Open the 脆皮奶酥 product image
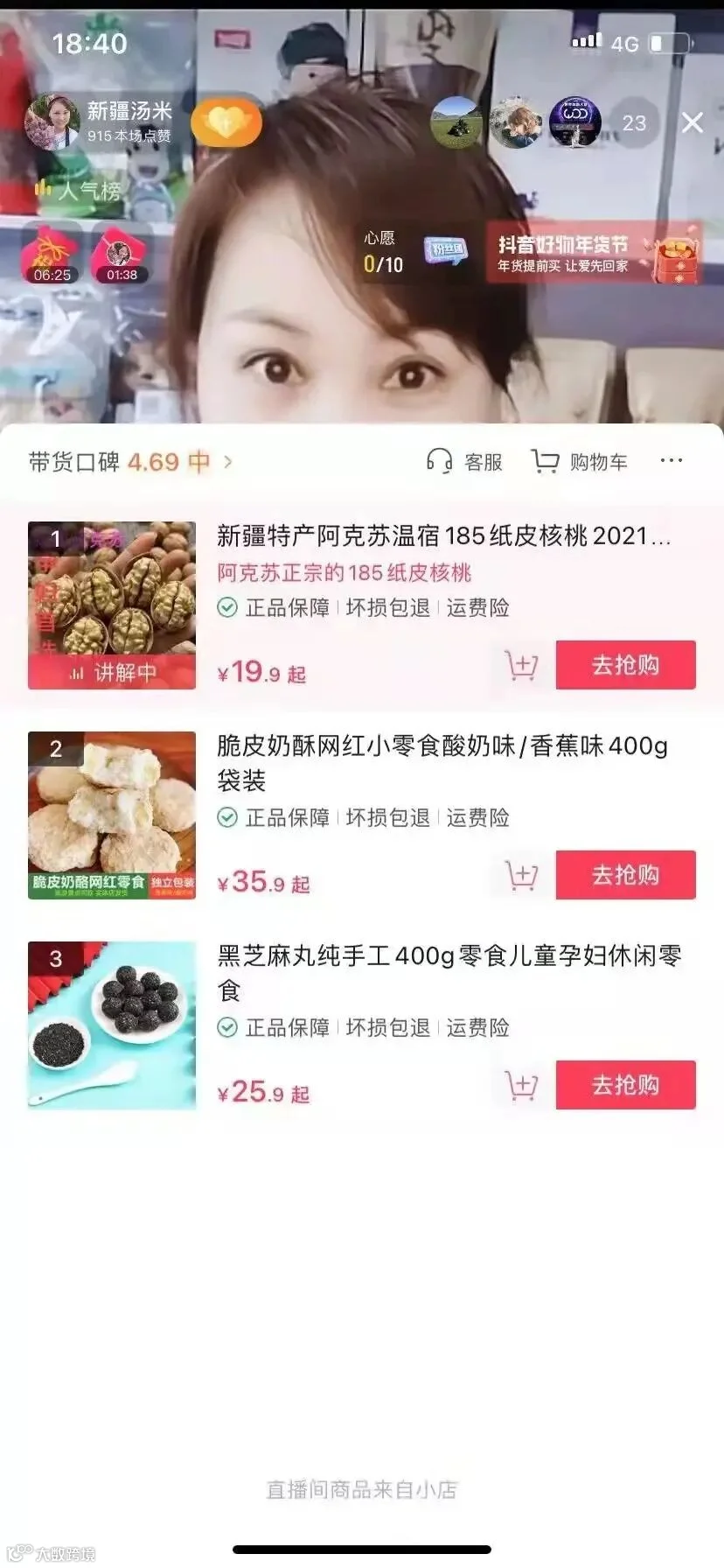 112,815
